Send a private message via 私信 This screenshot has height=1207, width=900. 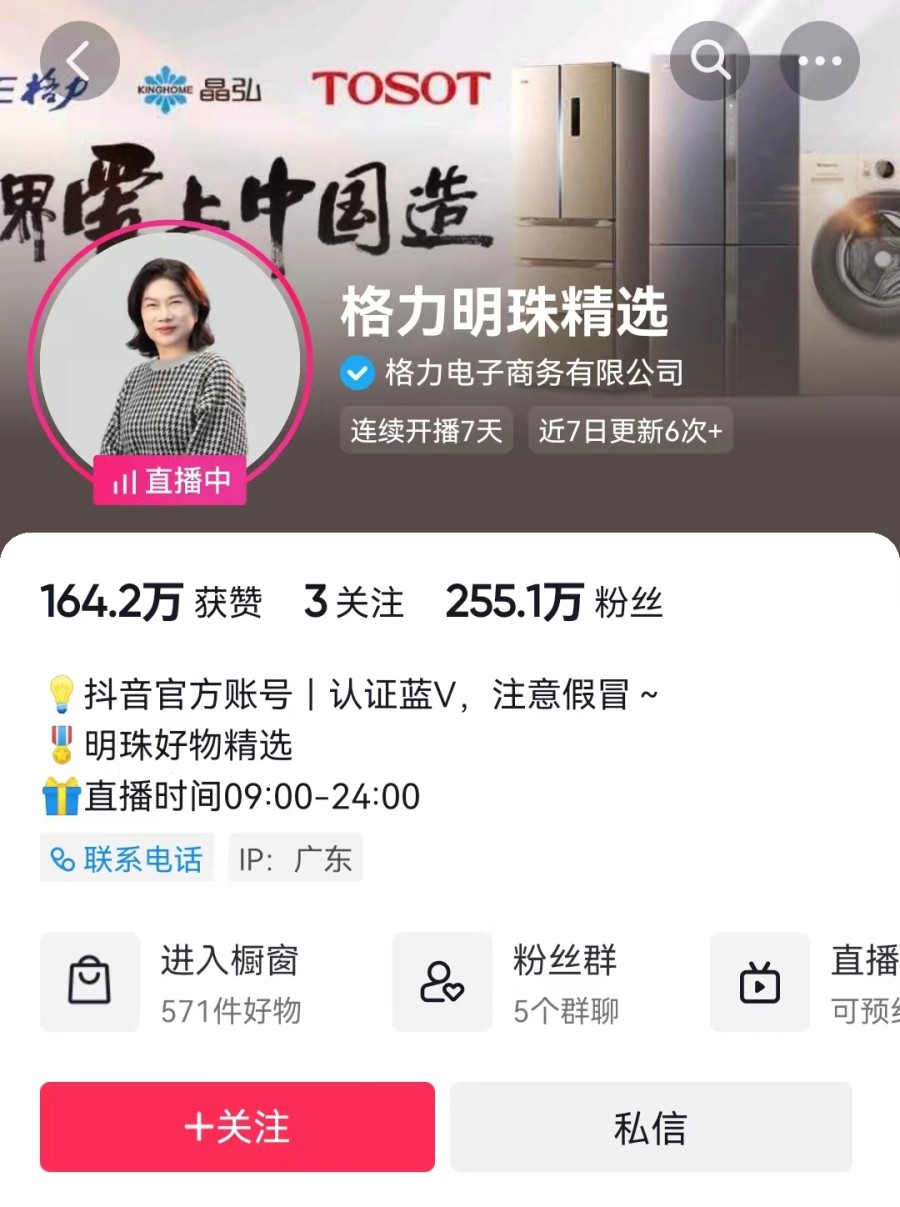[x=650, y=1127]
